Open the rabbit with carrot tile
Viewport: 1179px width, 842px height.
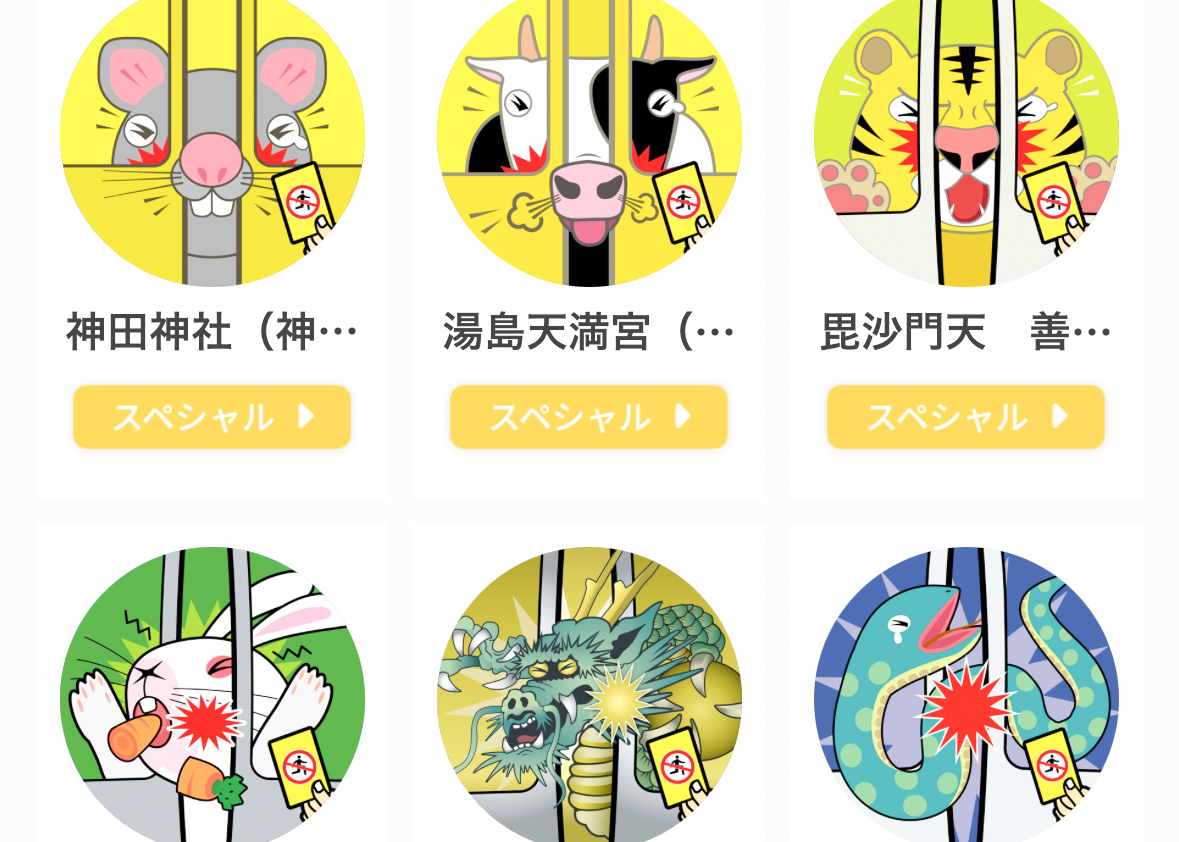click(x=212, y=697)
